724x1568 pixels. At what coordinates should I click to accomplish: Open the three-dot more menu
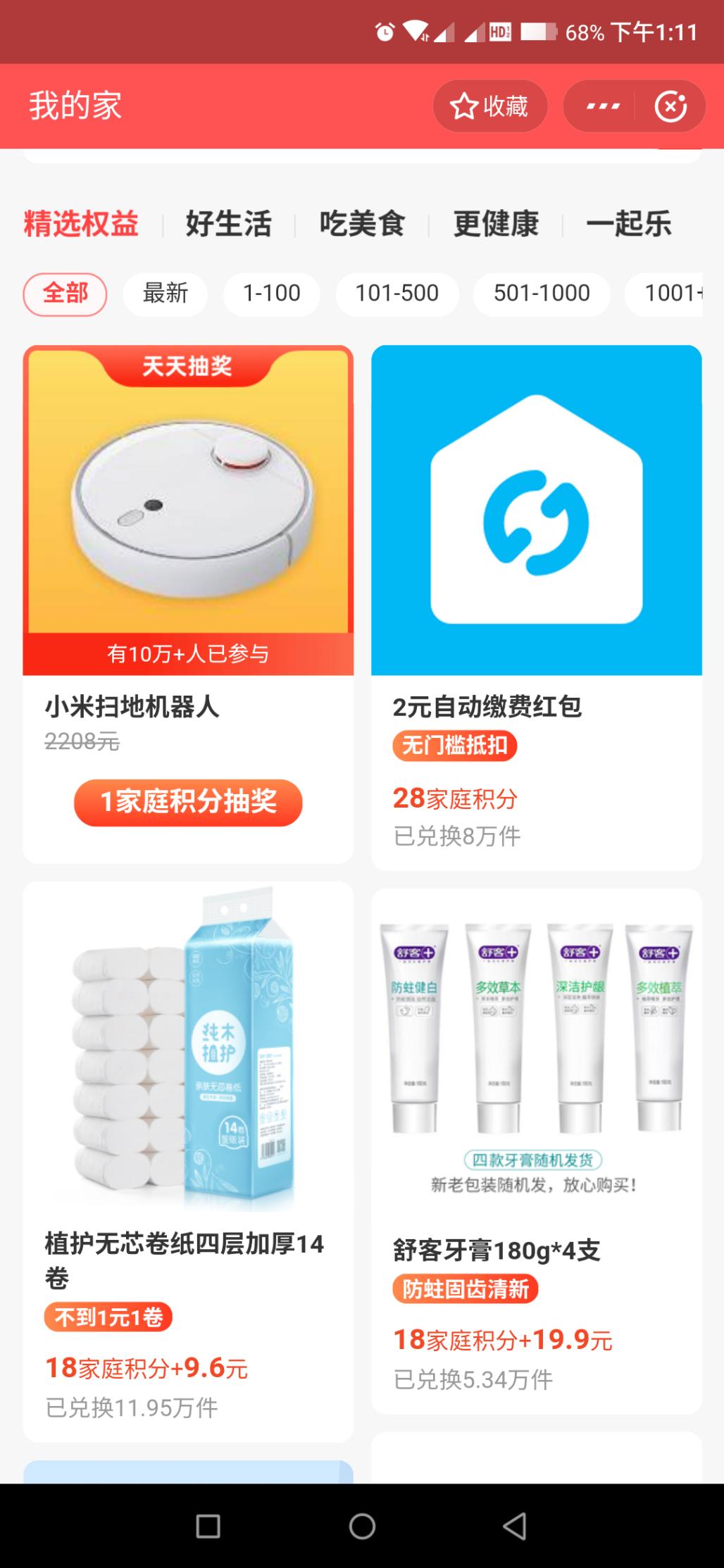coord(603,106)
